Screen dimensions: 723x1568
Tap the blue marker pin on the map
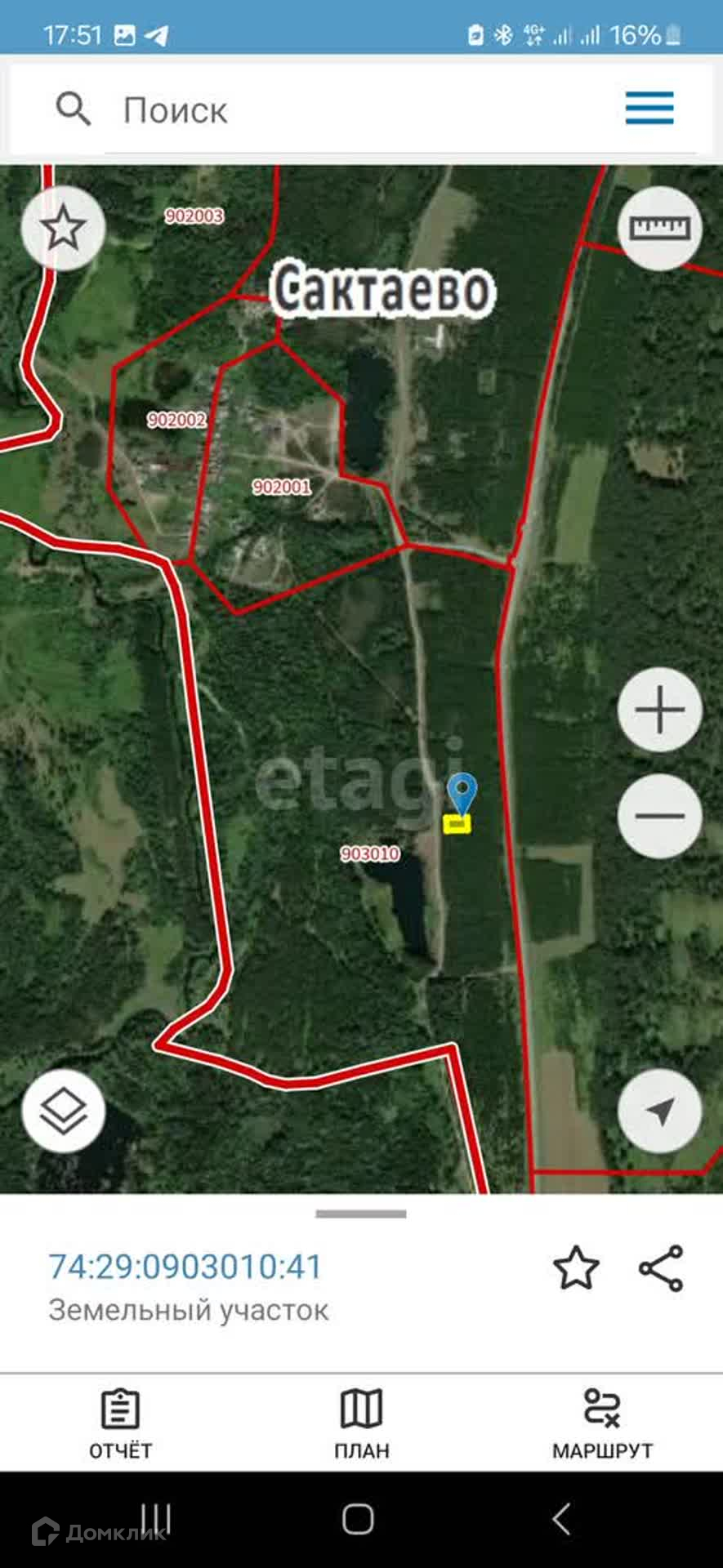(x=462, y=792)
